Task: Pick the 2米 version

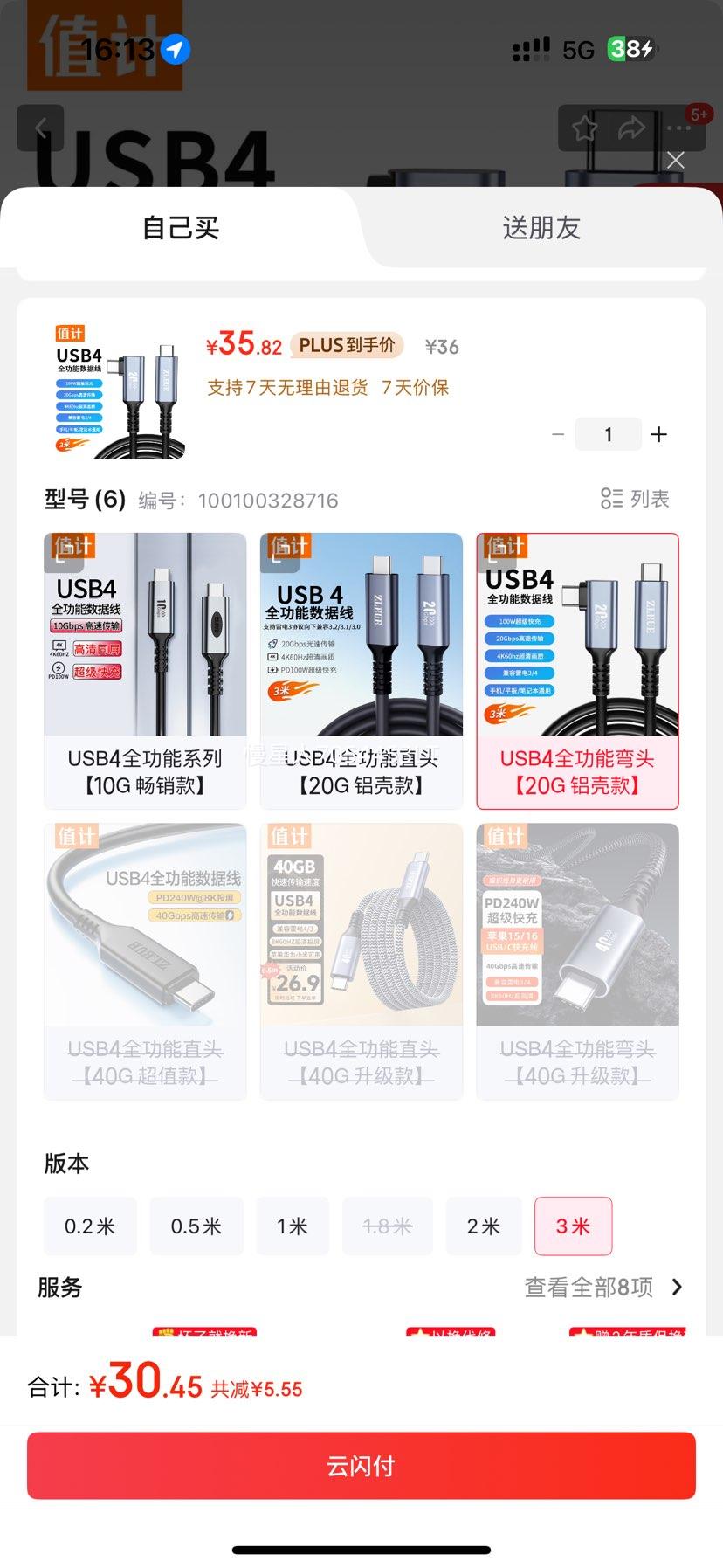Action: pyautogui.click(x=484, y=1226)
